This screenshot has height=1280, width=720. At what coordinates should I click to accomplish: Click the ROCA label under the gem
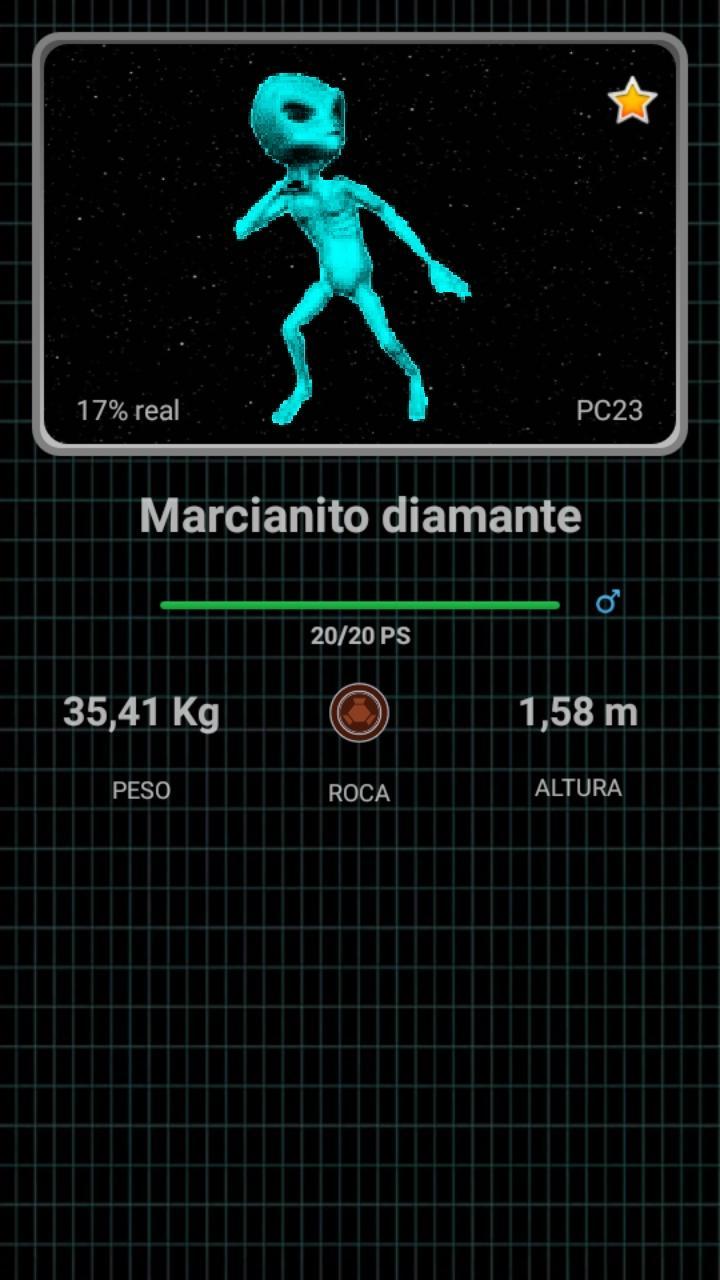click(357, 793)
